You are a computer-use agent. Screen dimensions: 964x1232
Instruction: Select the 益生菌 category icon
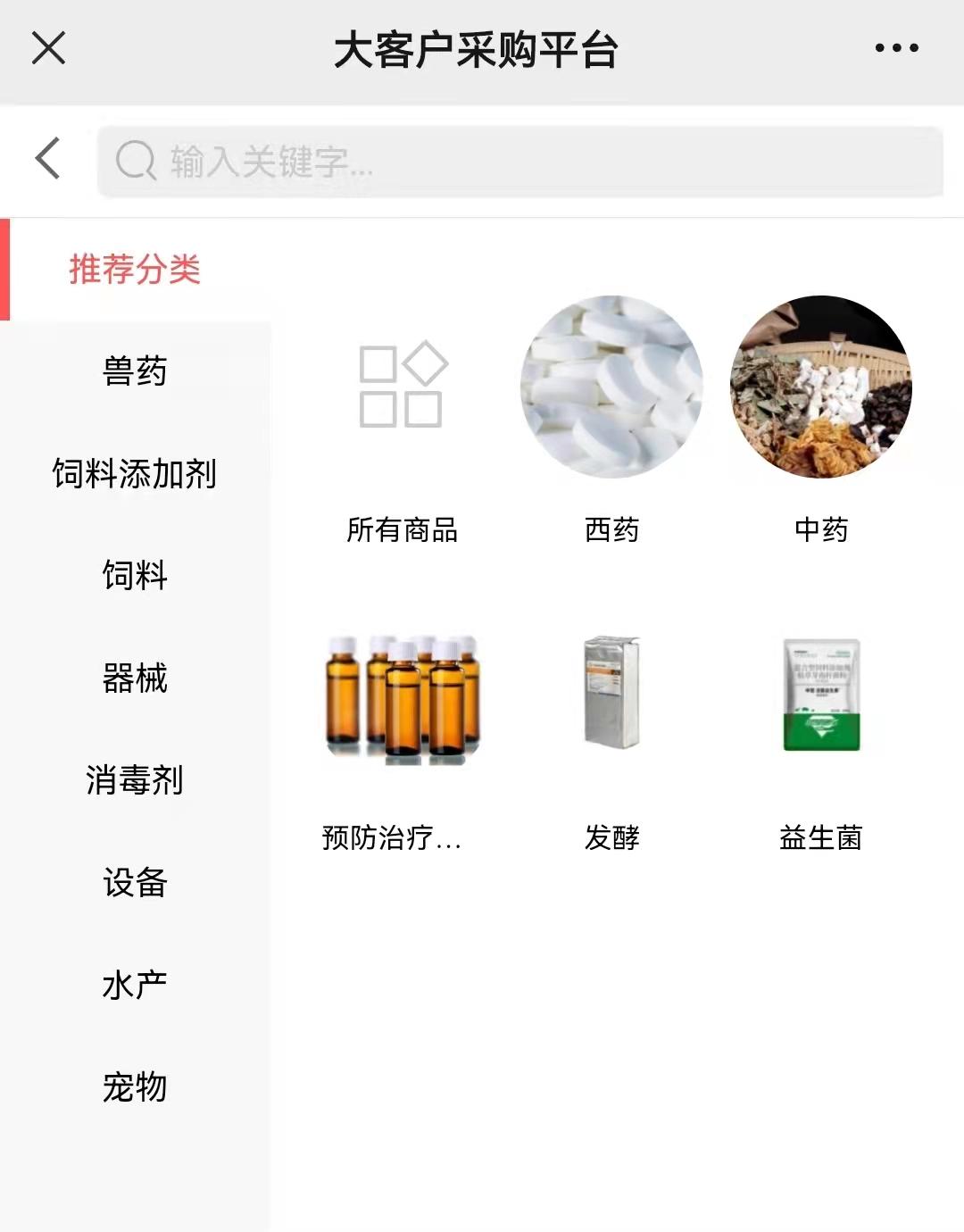pos(821,696)
